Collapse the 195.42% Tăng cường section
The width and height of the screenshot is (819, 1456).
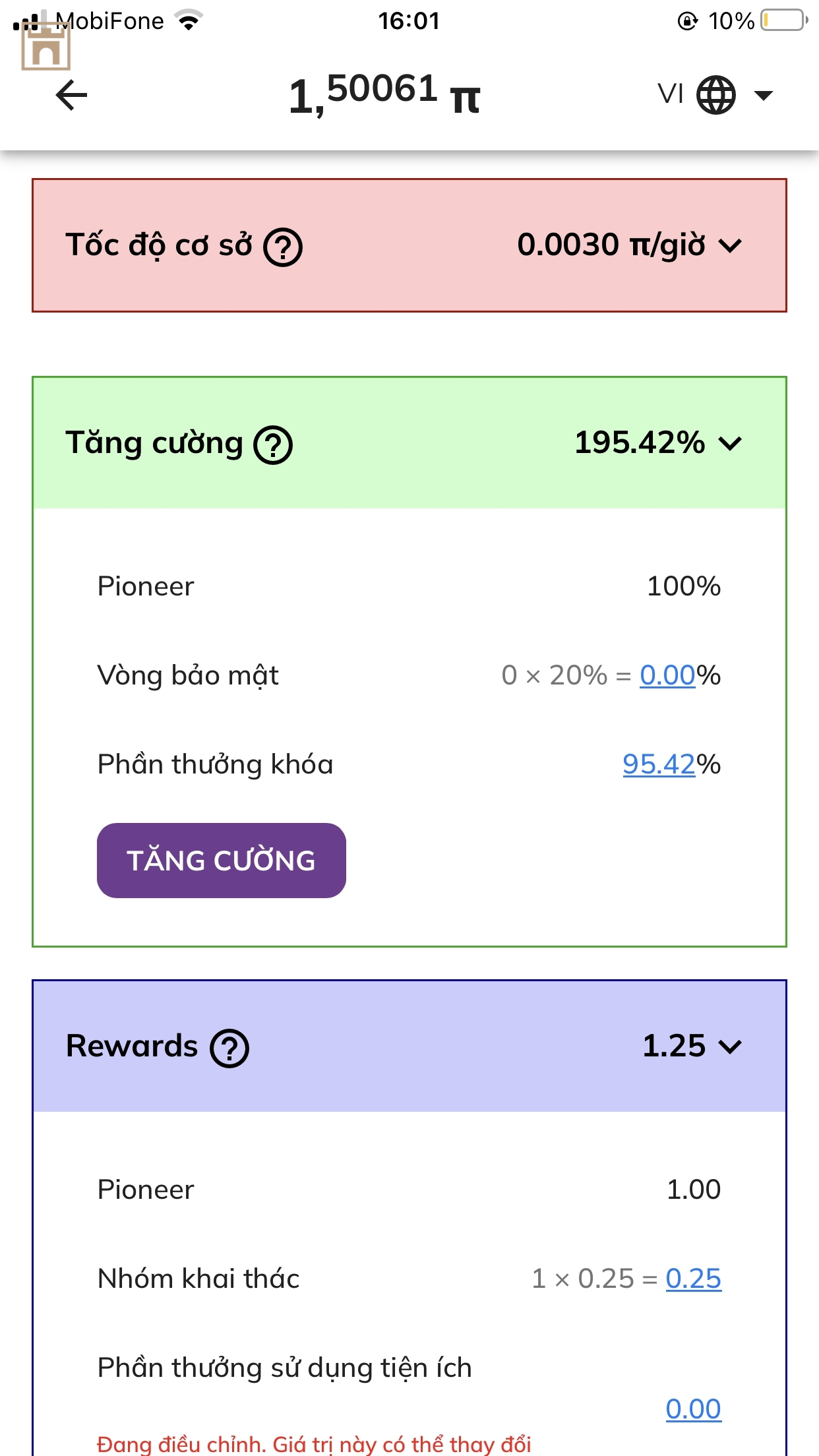[730, 443]
